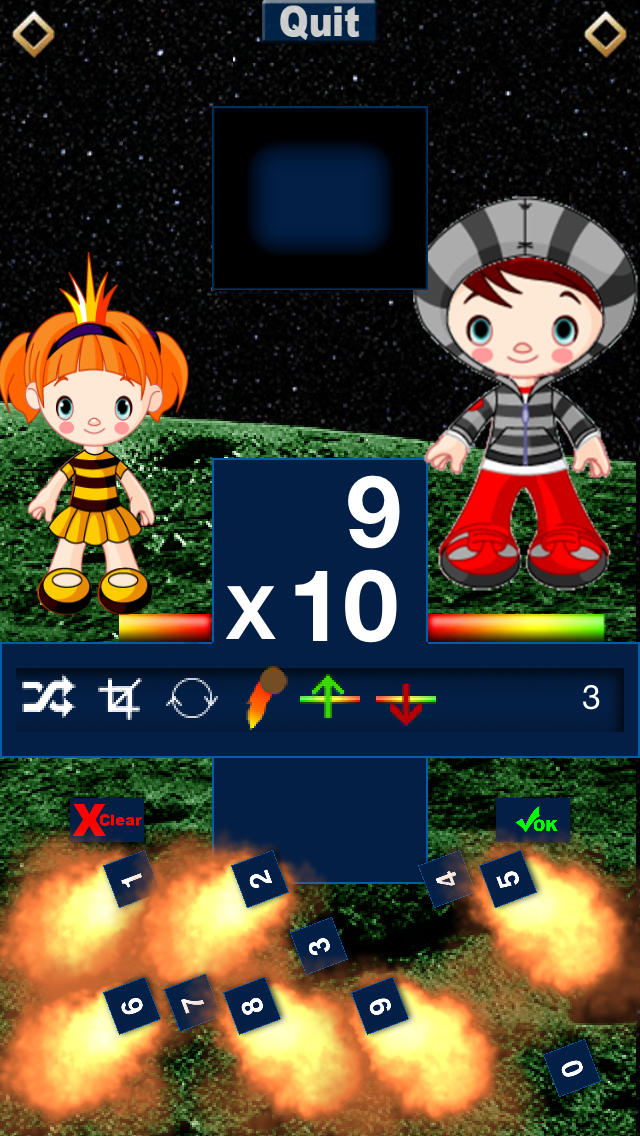
Task: Select number tile 5
Action: pos(508,879)
